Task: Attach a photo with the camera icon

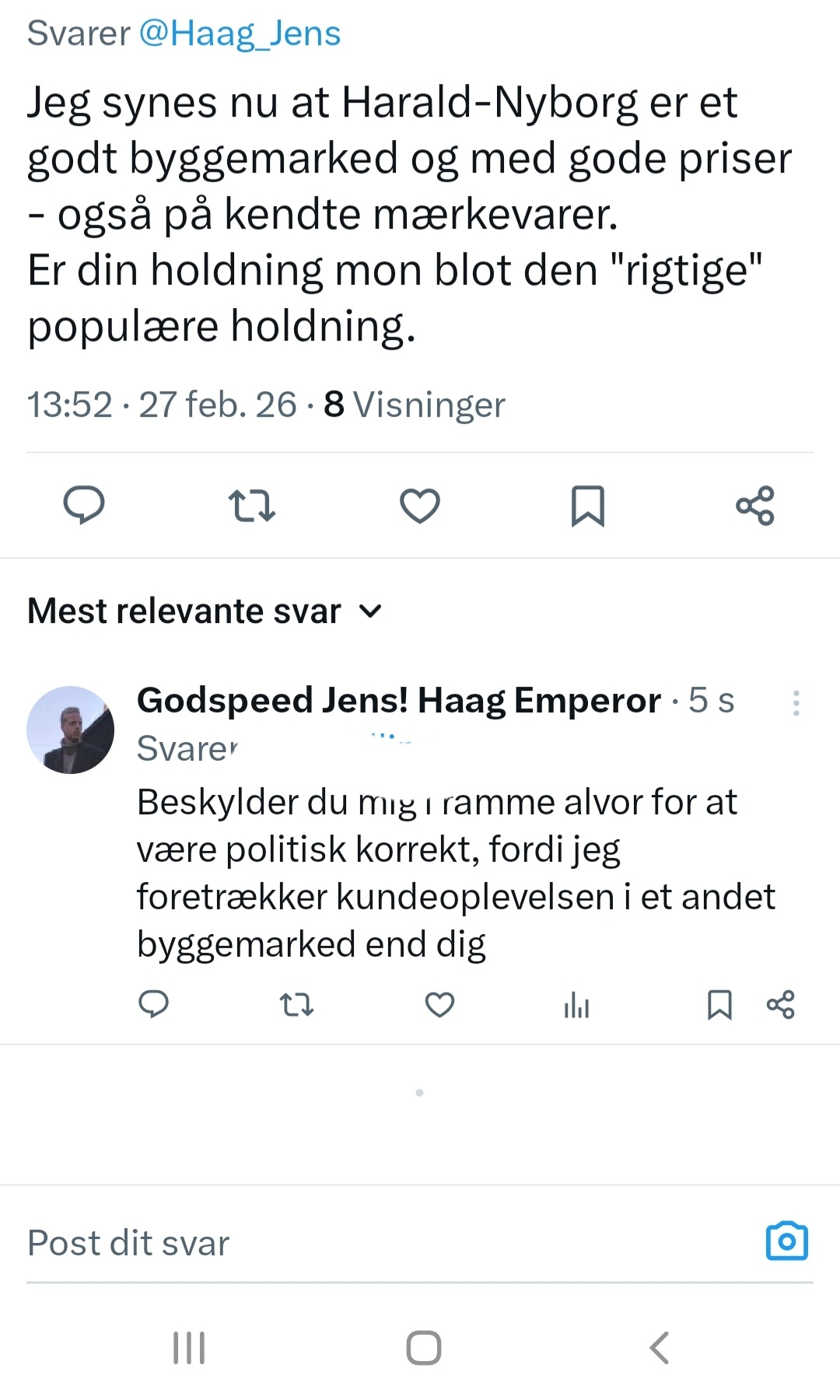Action: 787,1241
